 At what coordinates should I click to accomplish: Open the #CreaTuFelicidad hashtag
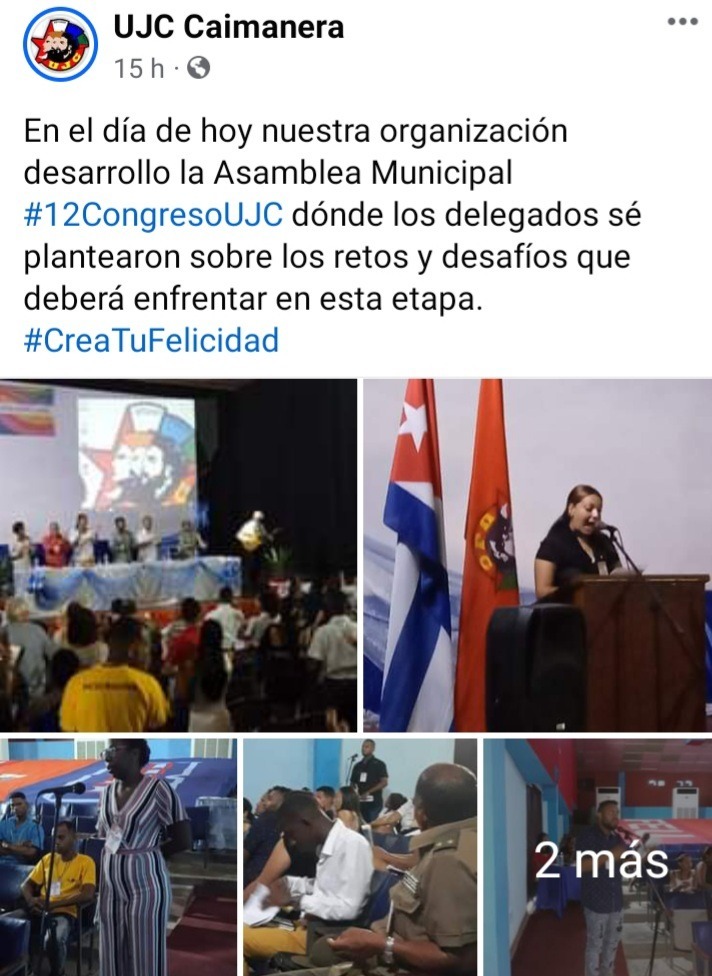(150, 341)
